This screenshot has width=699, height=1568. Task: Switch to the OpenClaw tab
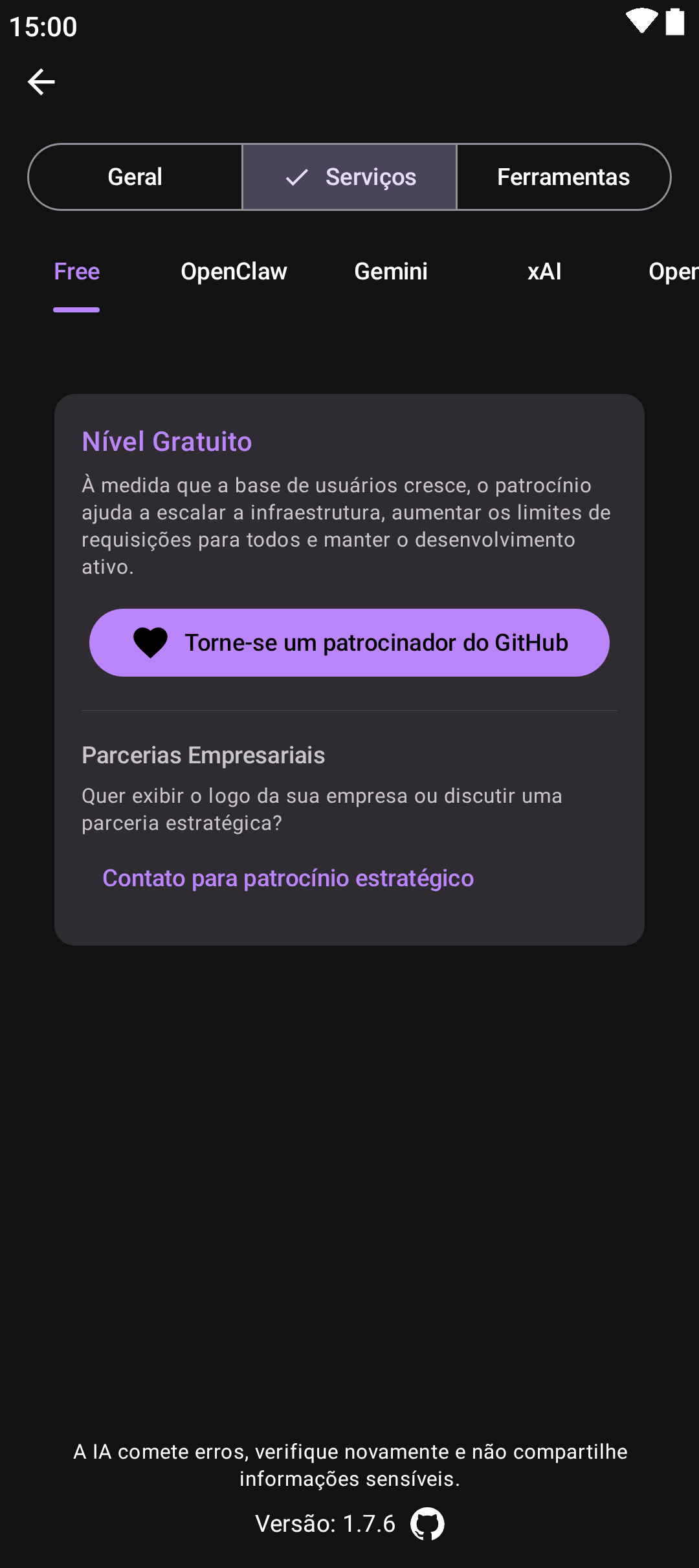[x=234, y=272]
